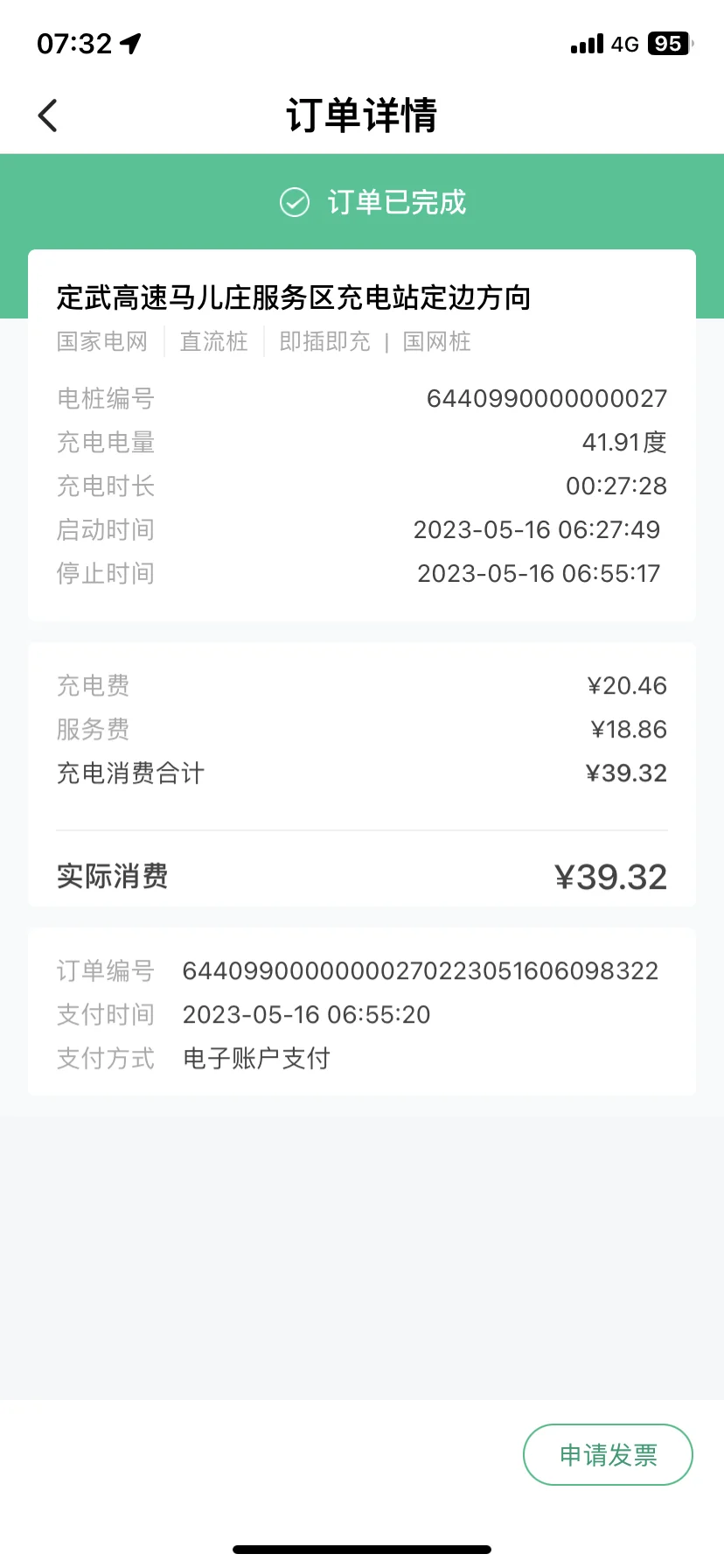Go back from the 订单详情 page
This screenshot has height=1568, width=724.
click(48, 115)
